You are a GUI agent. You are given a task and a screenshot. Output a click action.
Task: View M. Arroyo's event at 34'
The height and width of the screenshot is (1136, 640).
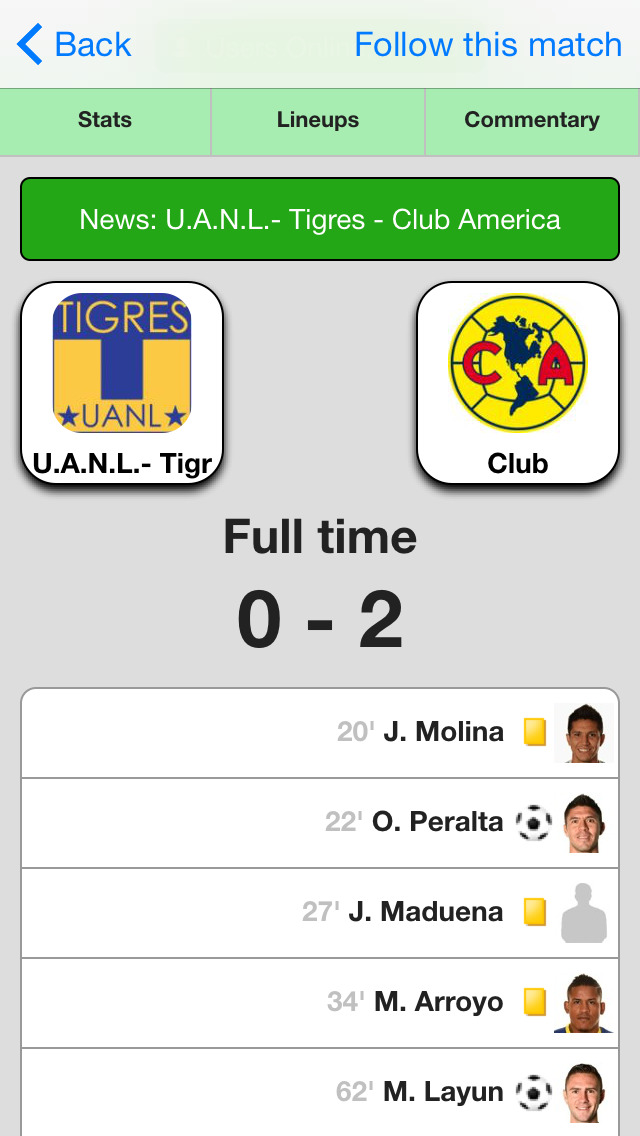tap(320, 1003)
